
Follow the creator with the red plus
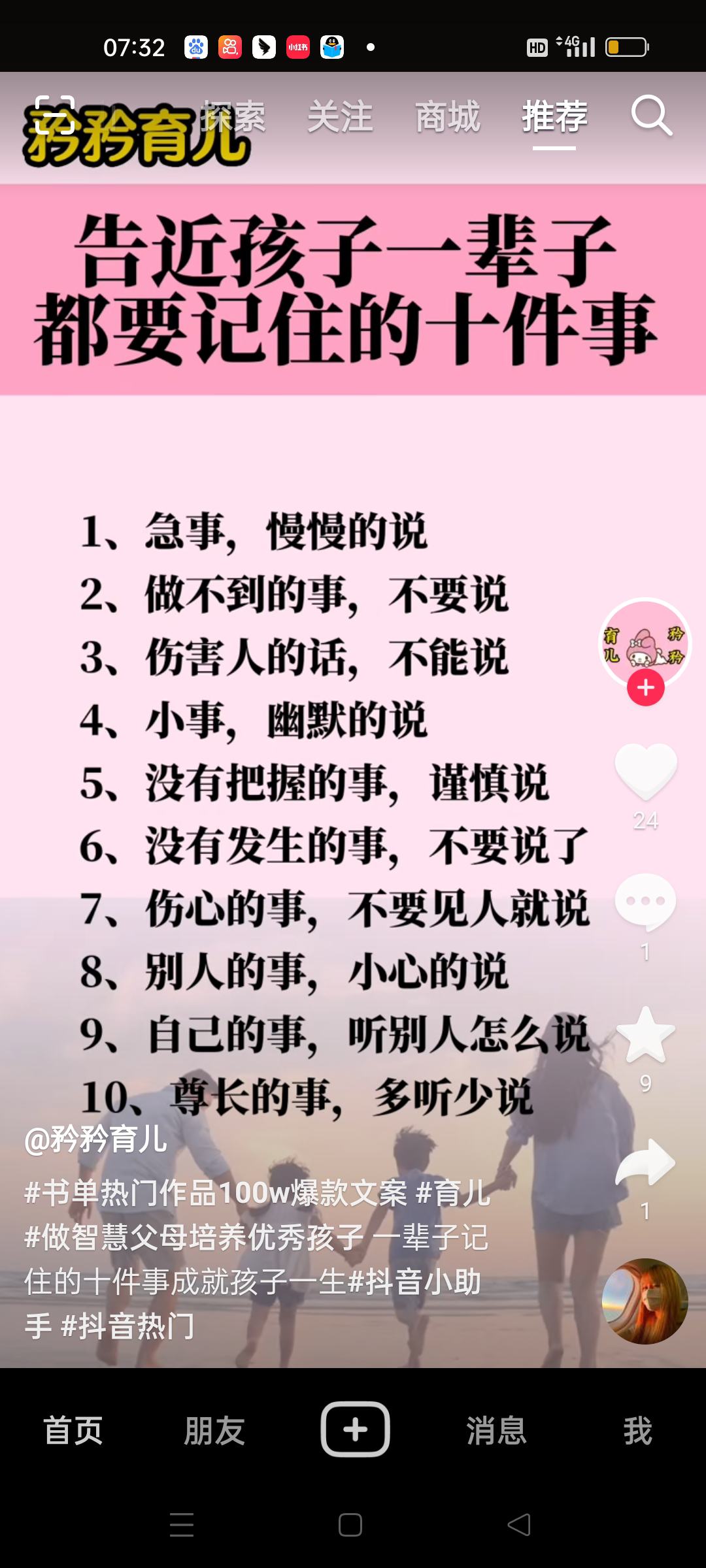646,687
